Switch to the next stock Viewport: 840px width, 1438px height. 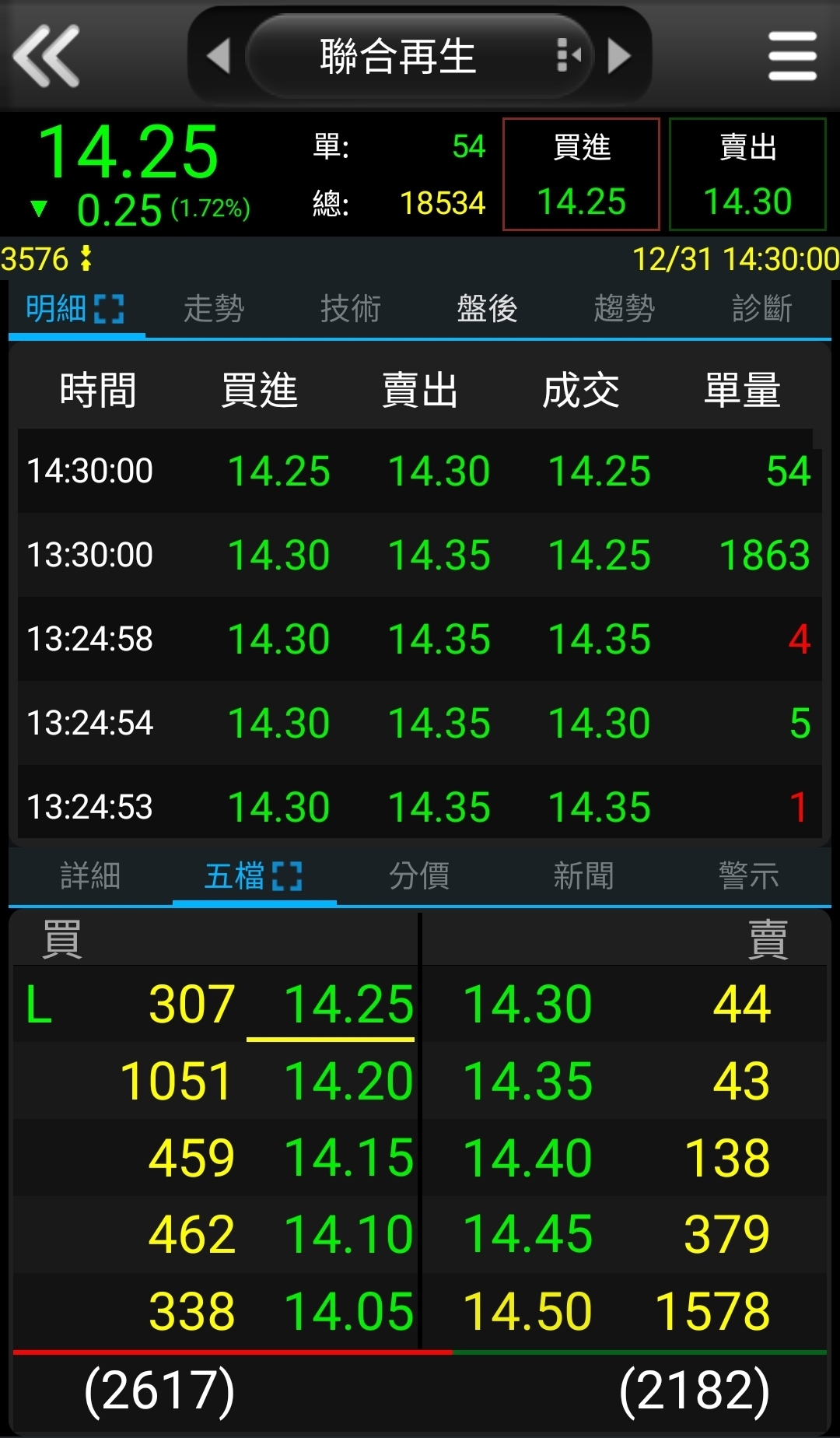coord(619,56)
